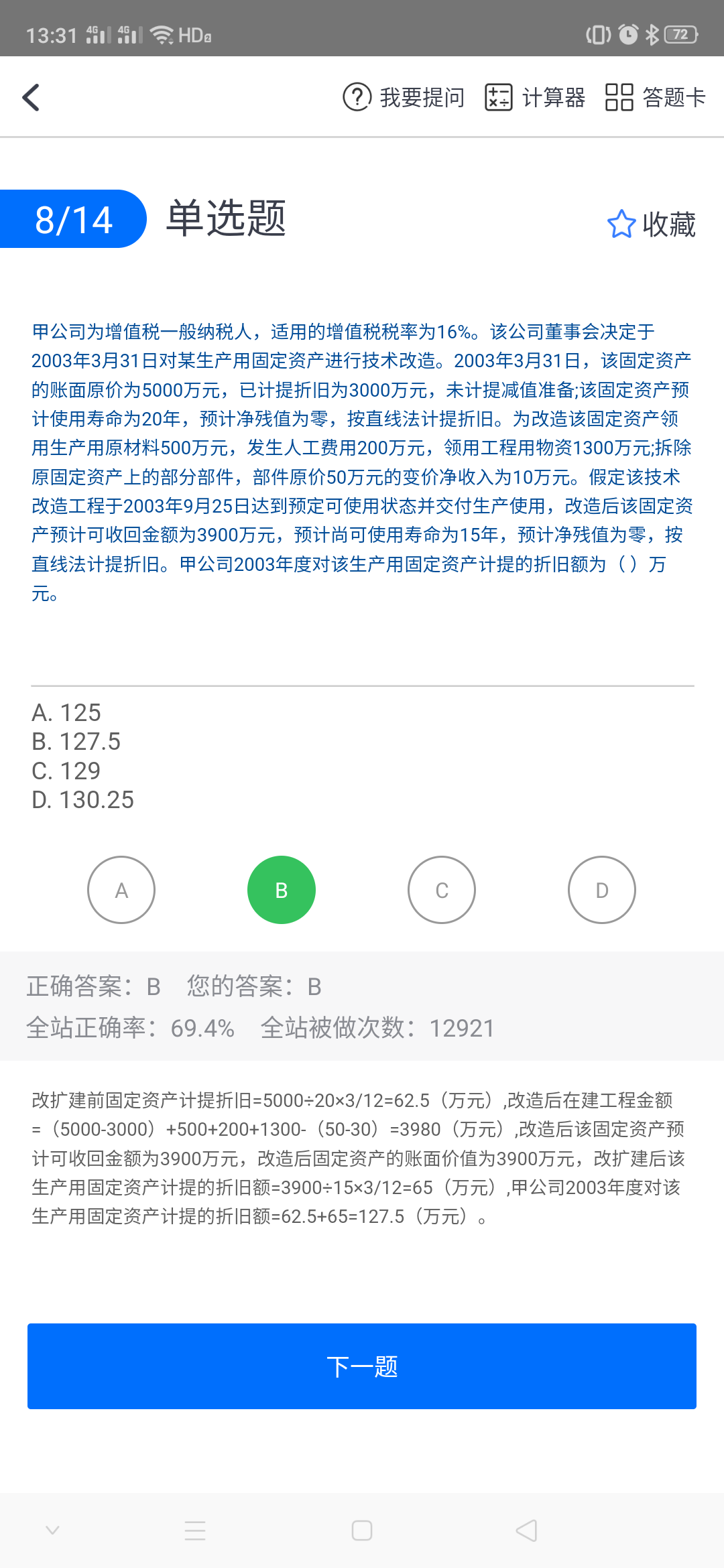Viewport: 724px width, 1568px height.
Task: Go back using the top-left arrow
Action: tap(32, 97)
